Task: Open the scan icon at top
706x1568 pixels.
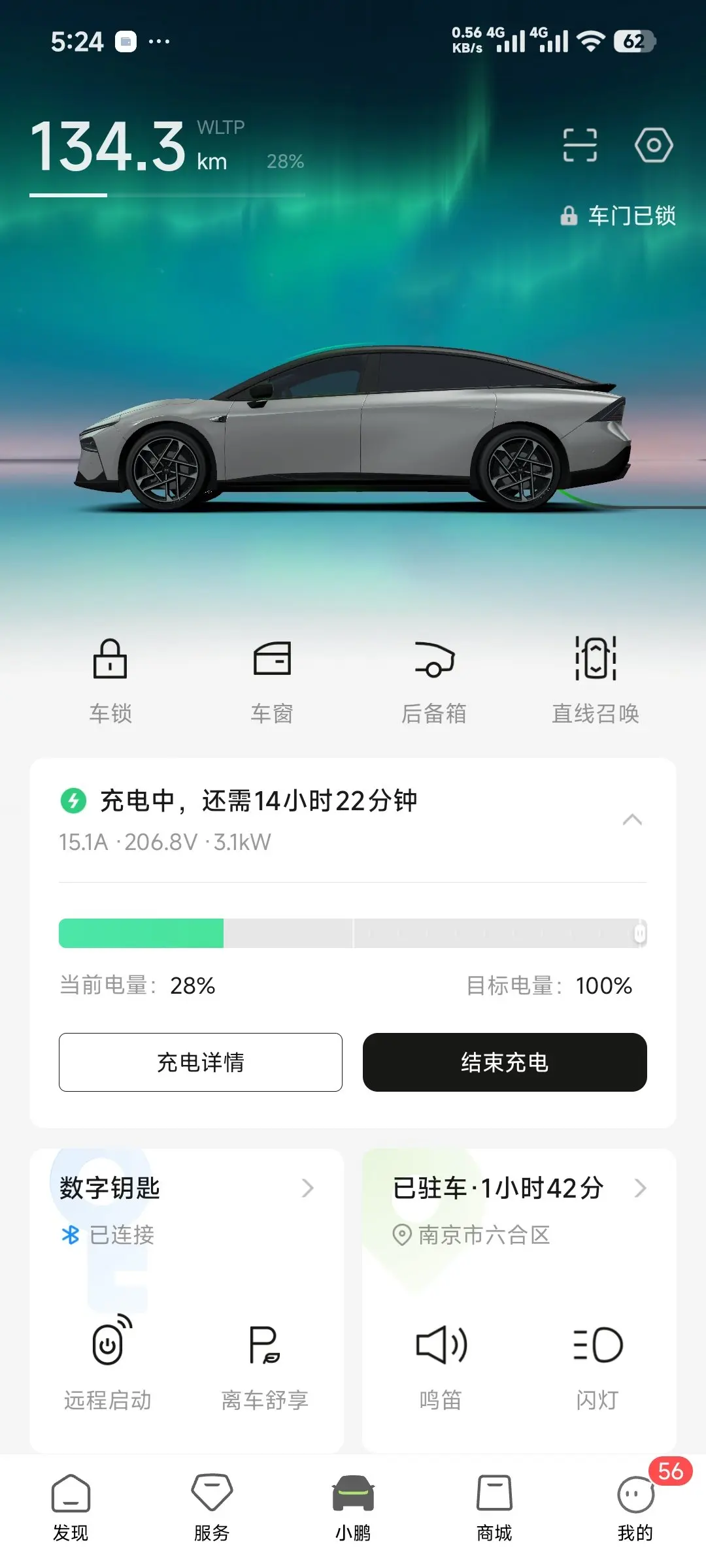Action: coord(580,144)
